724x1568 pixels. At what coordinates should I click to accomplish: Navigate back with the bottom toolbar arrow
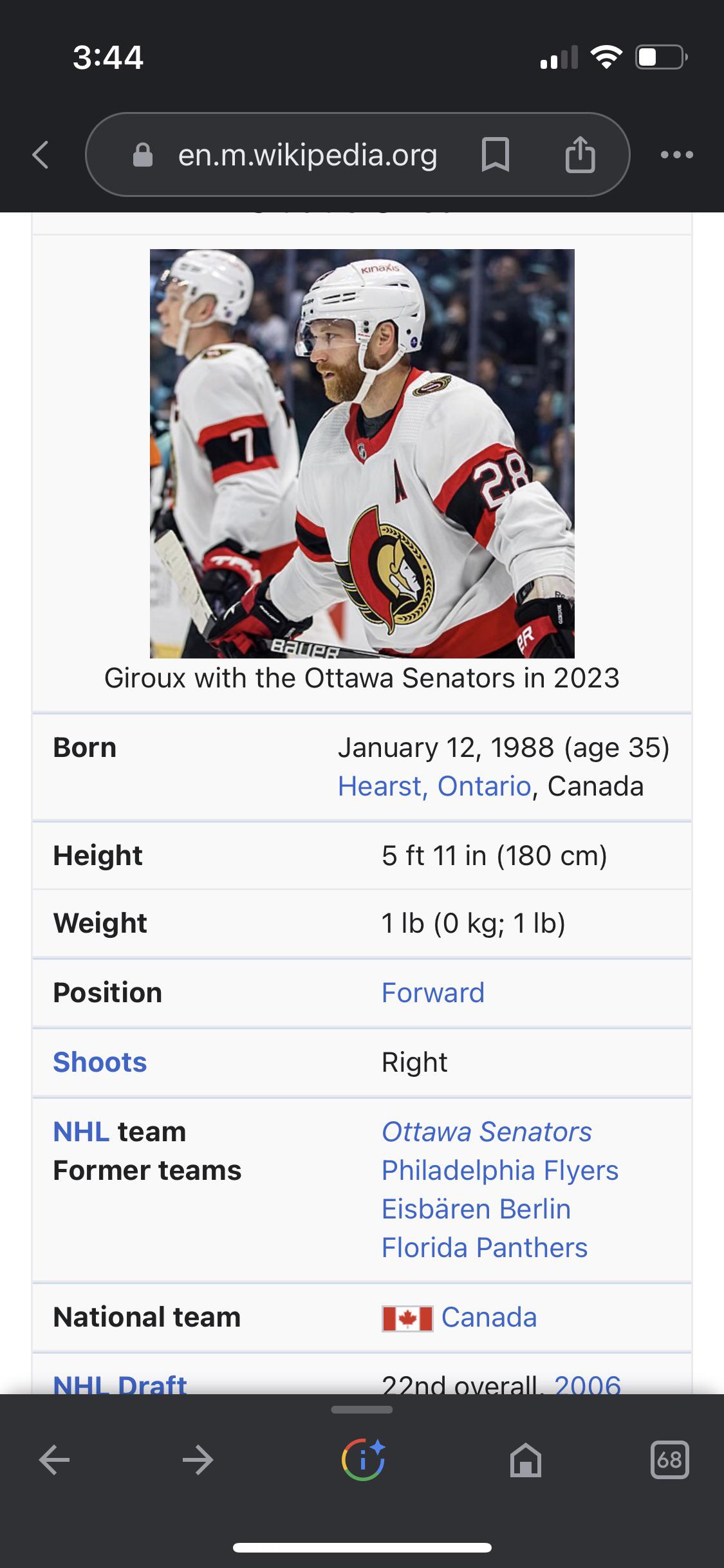pos(55,1460)
